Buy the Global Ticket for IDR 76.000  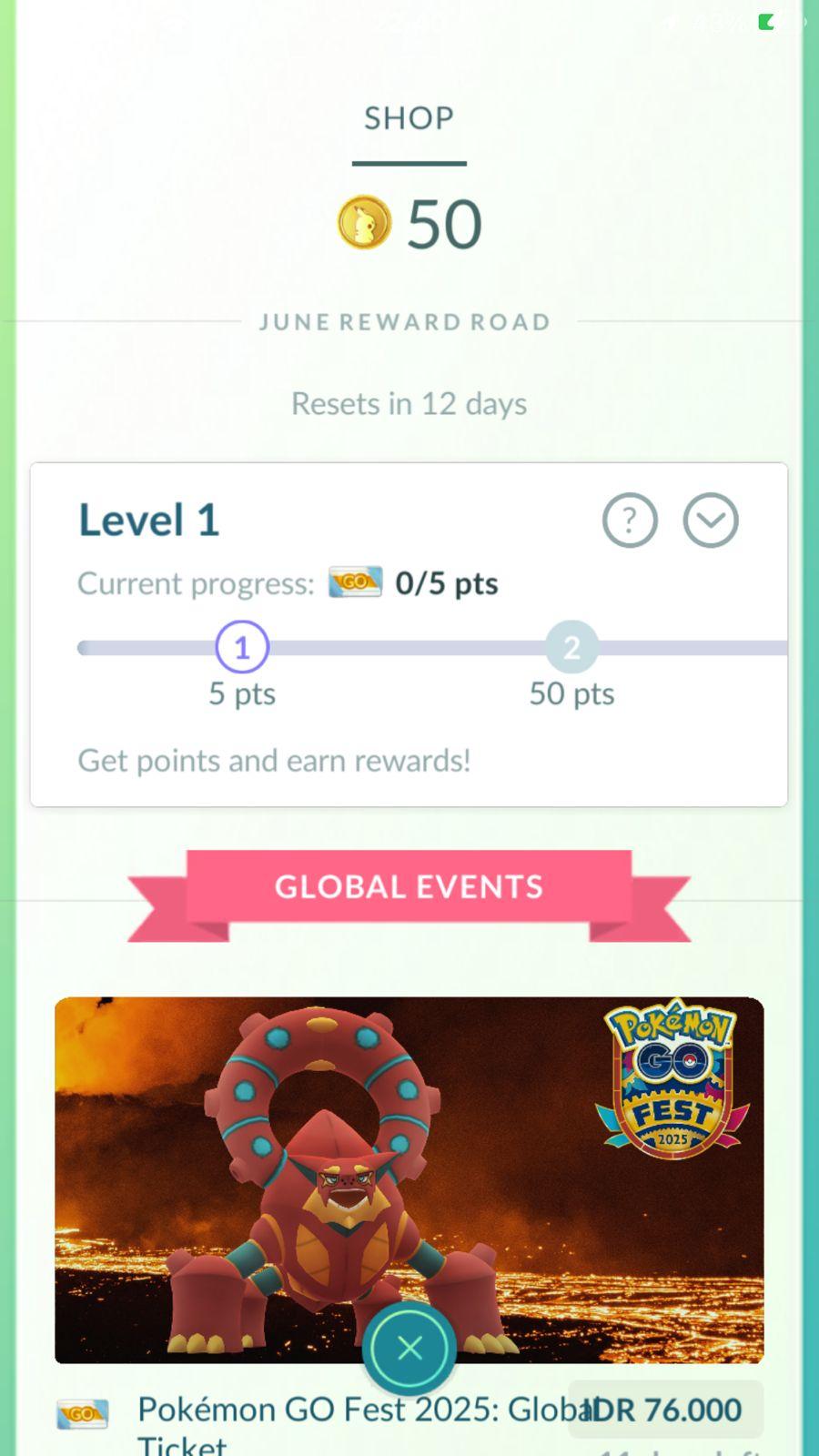[665, 1410]
